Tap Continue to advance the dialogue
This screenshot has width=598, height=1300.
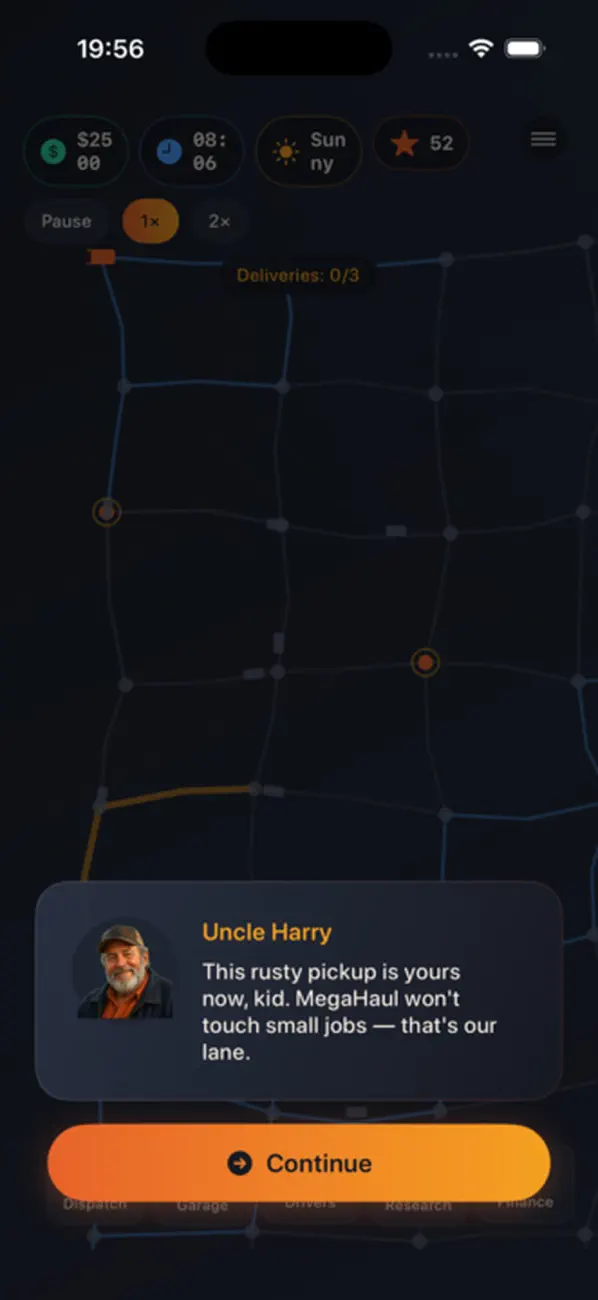(x=299, y=1163)
